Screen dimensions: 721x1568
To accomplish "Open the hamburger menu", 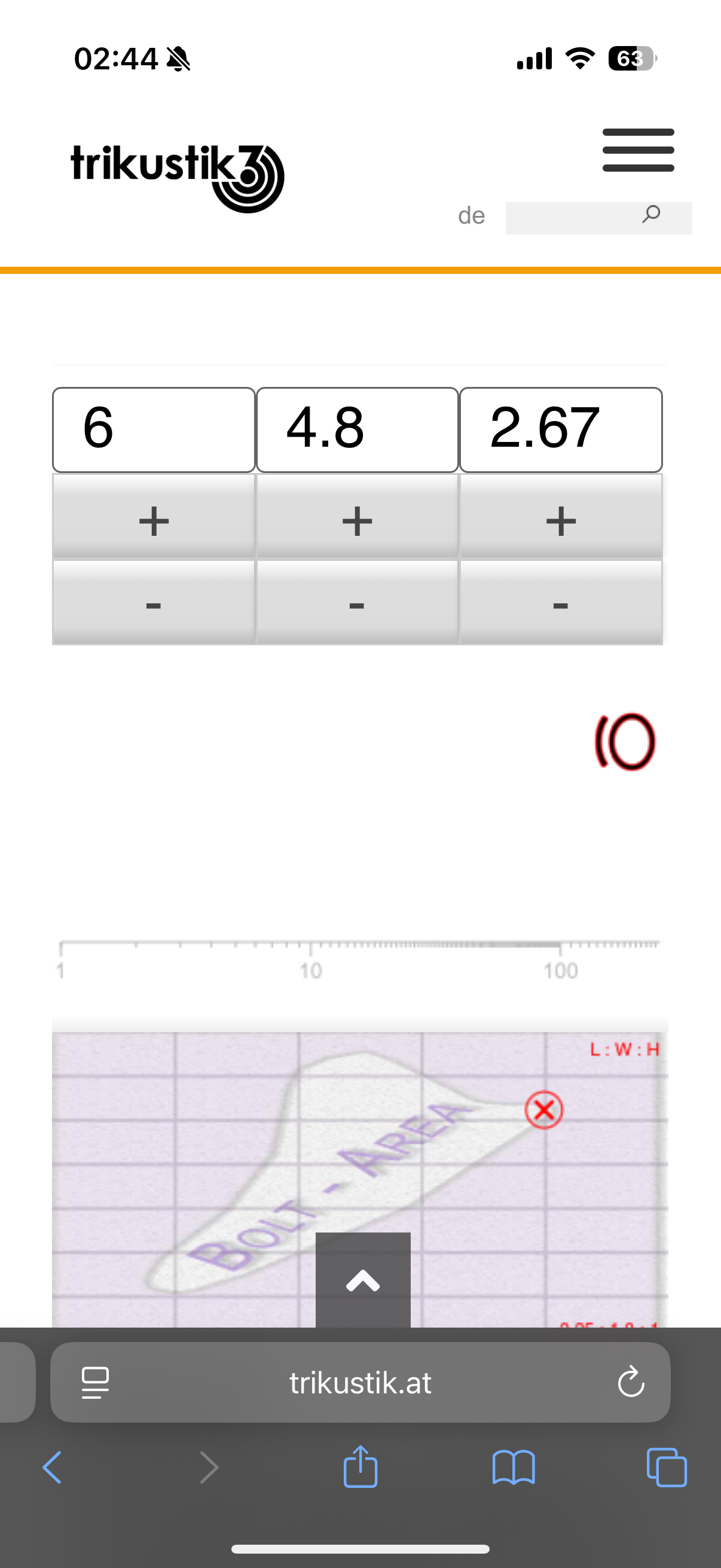I will point(638,150).
